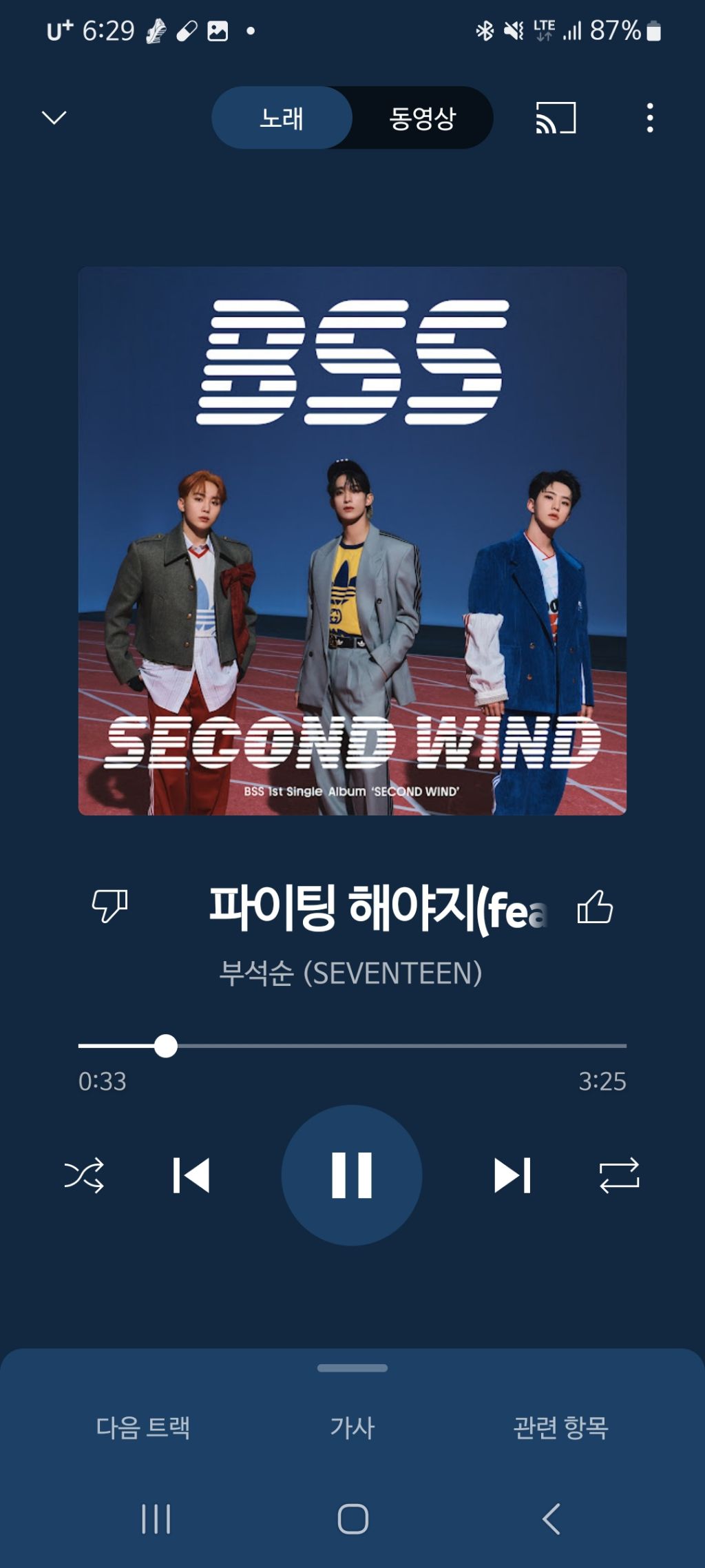Viewport: 705px width, 1568px height.
Task: Dislike the song 파이팅 해야지
Action: tap(110, 905)
